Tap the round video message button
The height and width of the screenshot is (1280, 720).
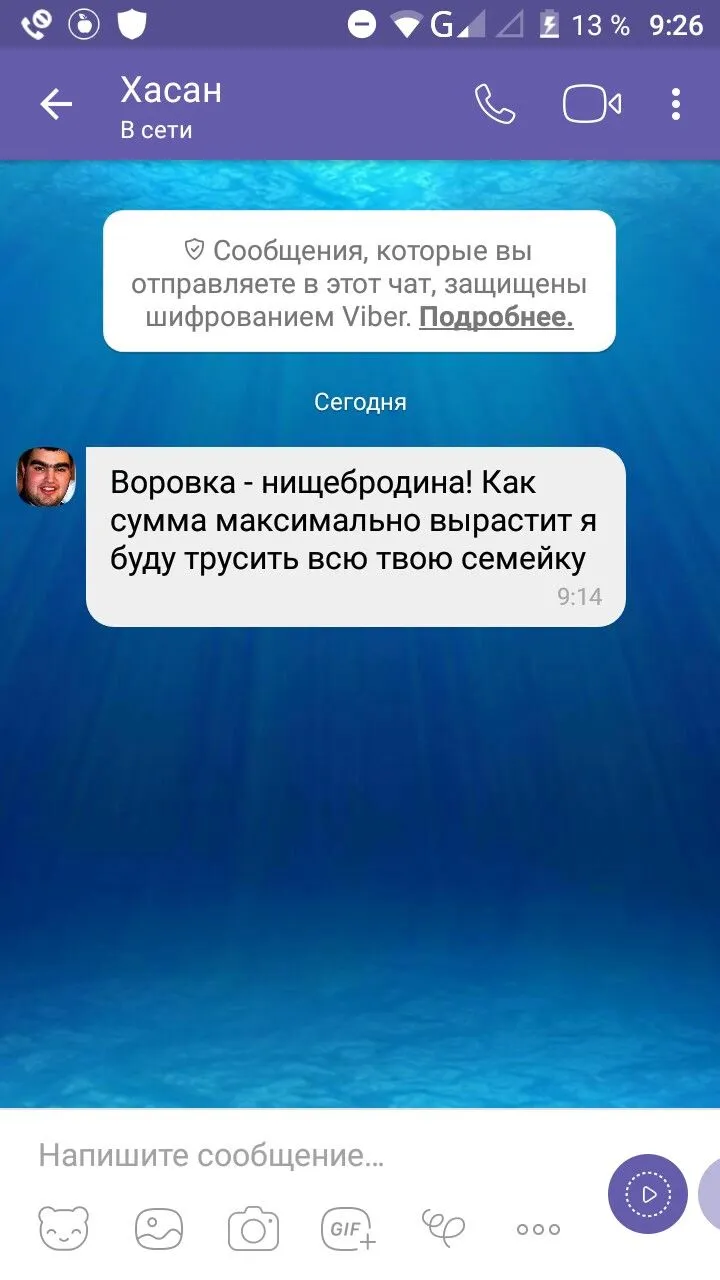click(648, 1194)
